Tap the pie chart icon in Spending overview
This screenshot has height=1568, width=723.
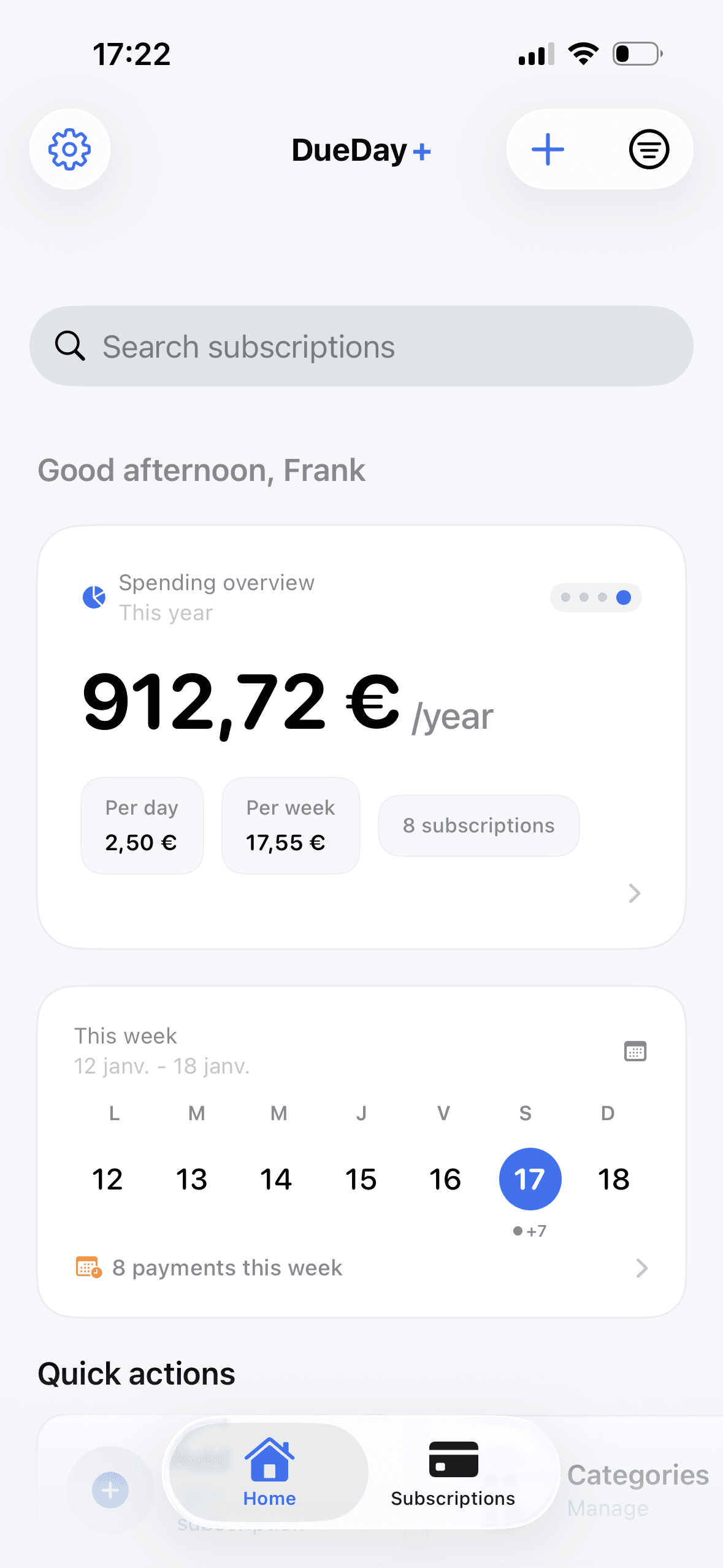click(93, 596)
